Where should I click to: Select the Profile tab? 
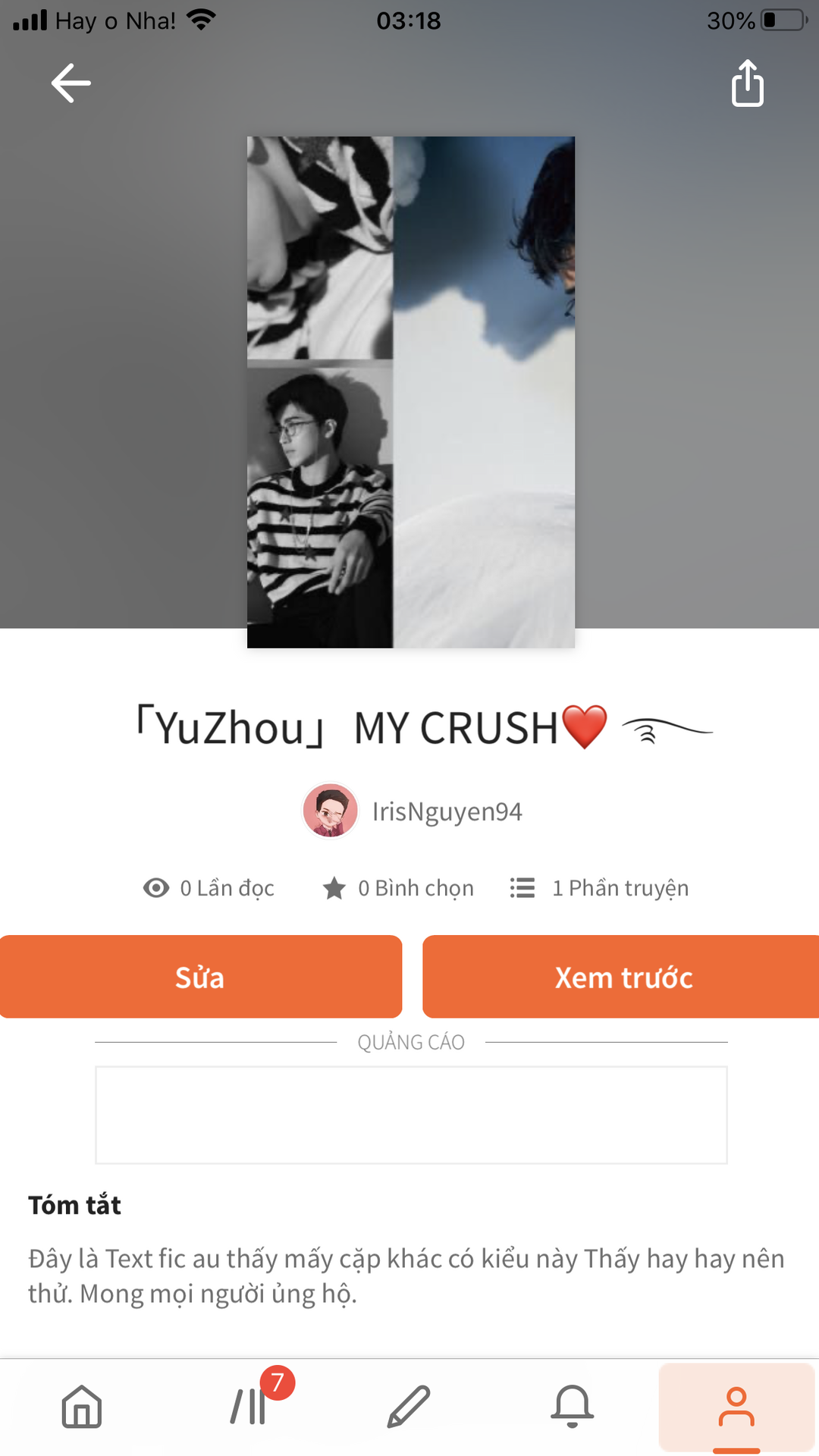[736, 1407]
